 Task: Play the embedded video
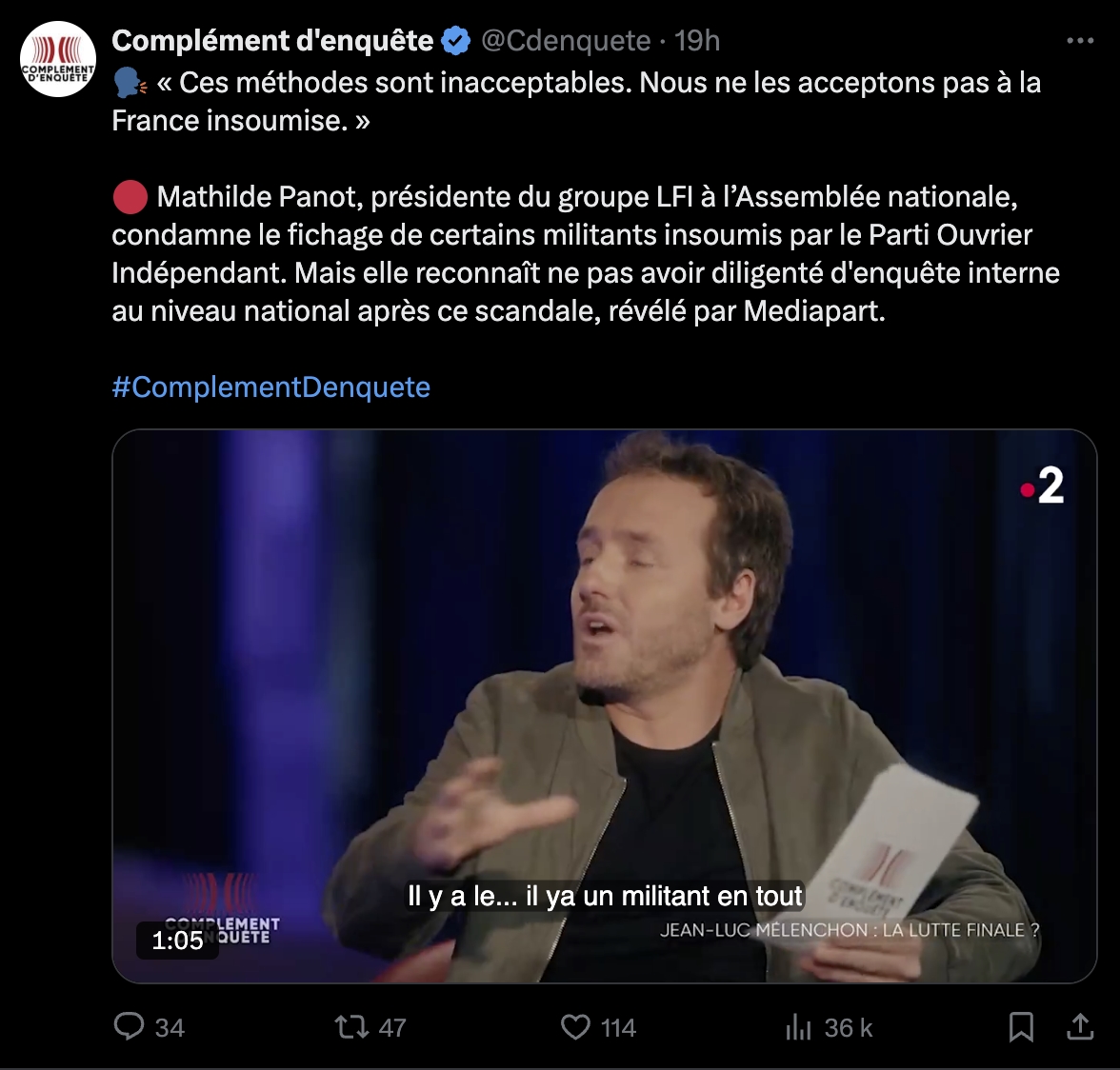[605, 705]
